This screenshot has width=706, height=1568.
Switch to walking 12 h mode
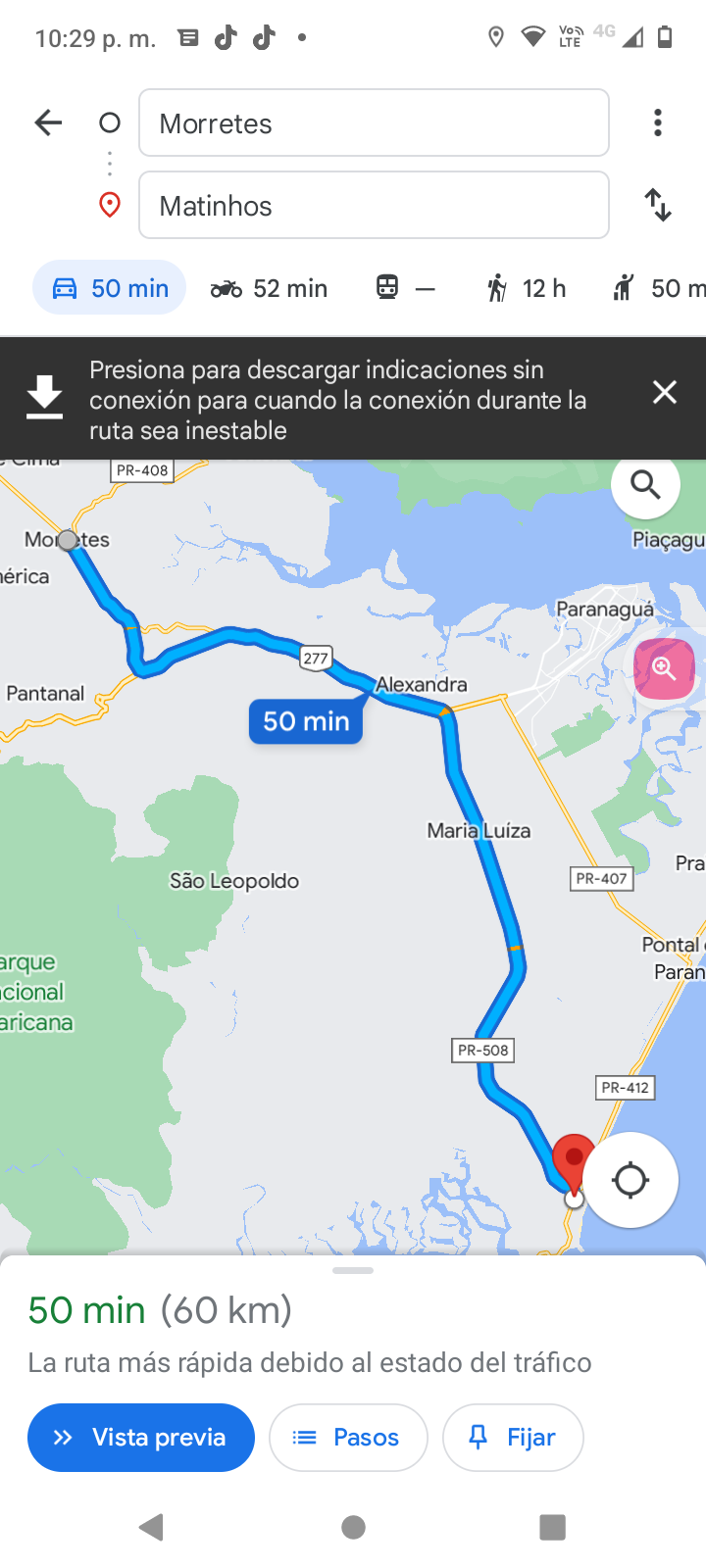(x=527, y=288)
